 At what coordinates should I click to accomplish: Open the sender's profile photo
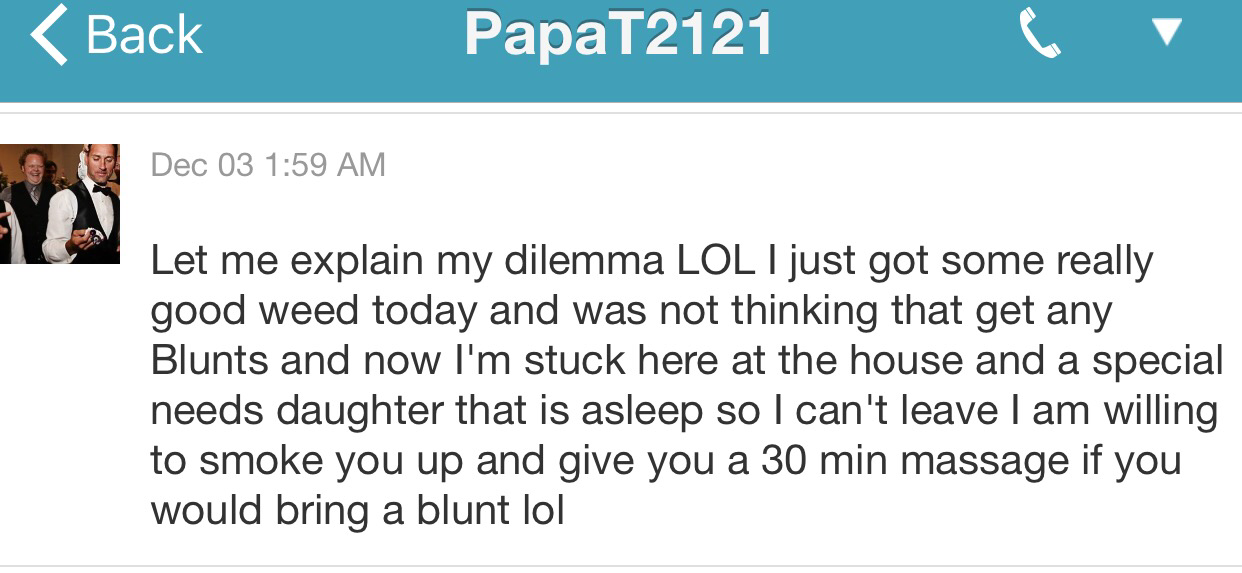click(x=60, y=204)
